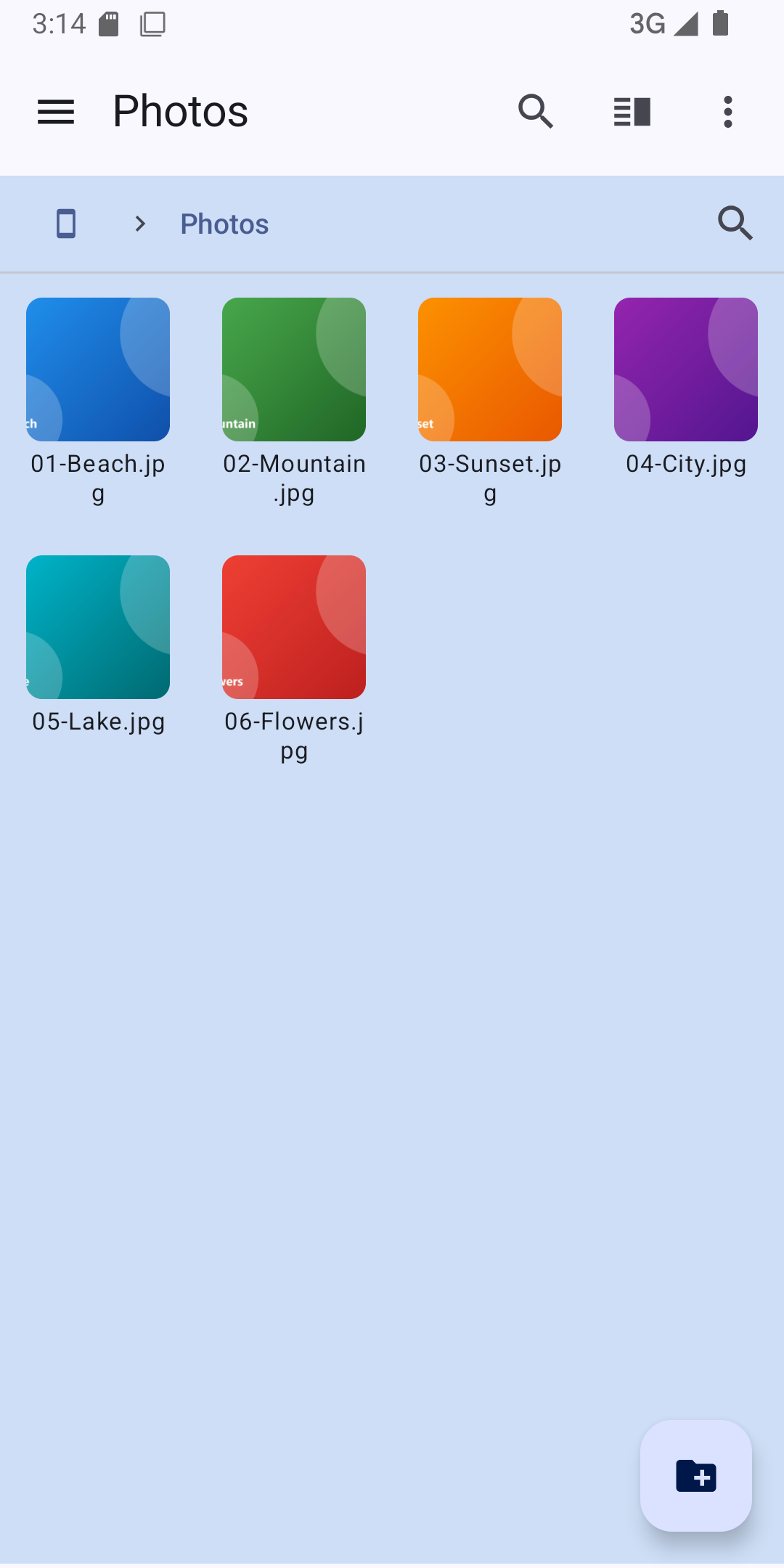Tap the search icon in the app bar
Viewport: 784px width, 1568px height.
pyautogui.click(x=536, y=112)
